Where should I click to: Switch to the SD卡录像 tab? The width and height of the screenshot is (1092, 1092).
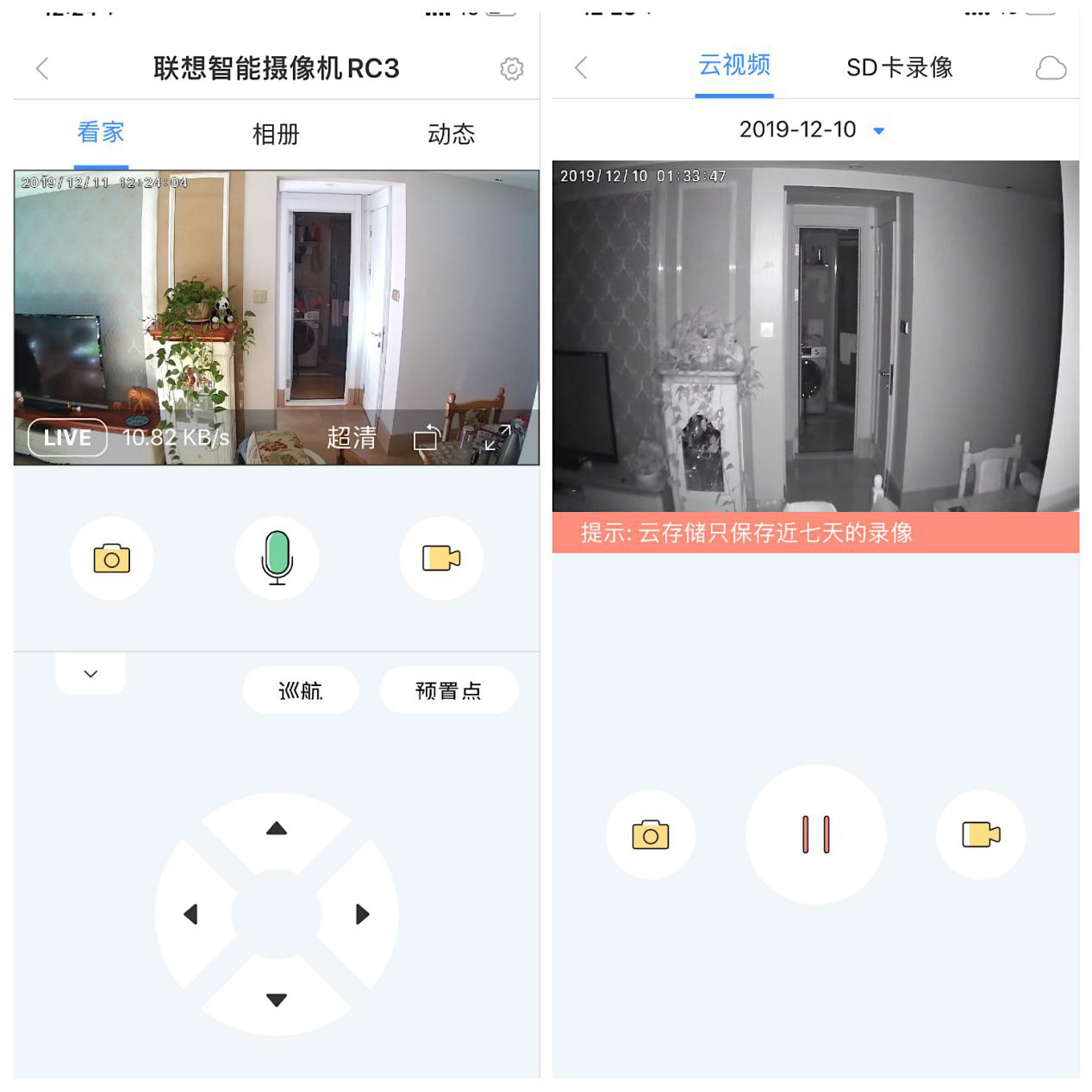coord(899,68)
